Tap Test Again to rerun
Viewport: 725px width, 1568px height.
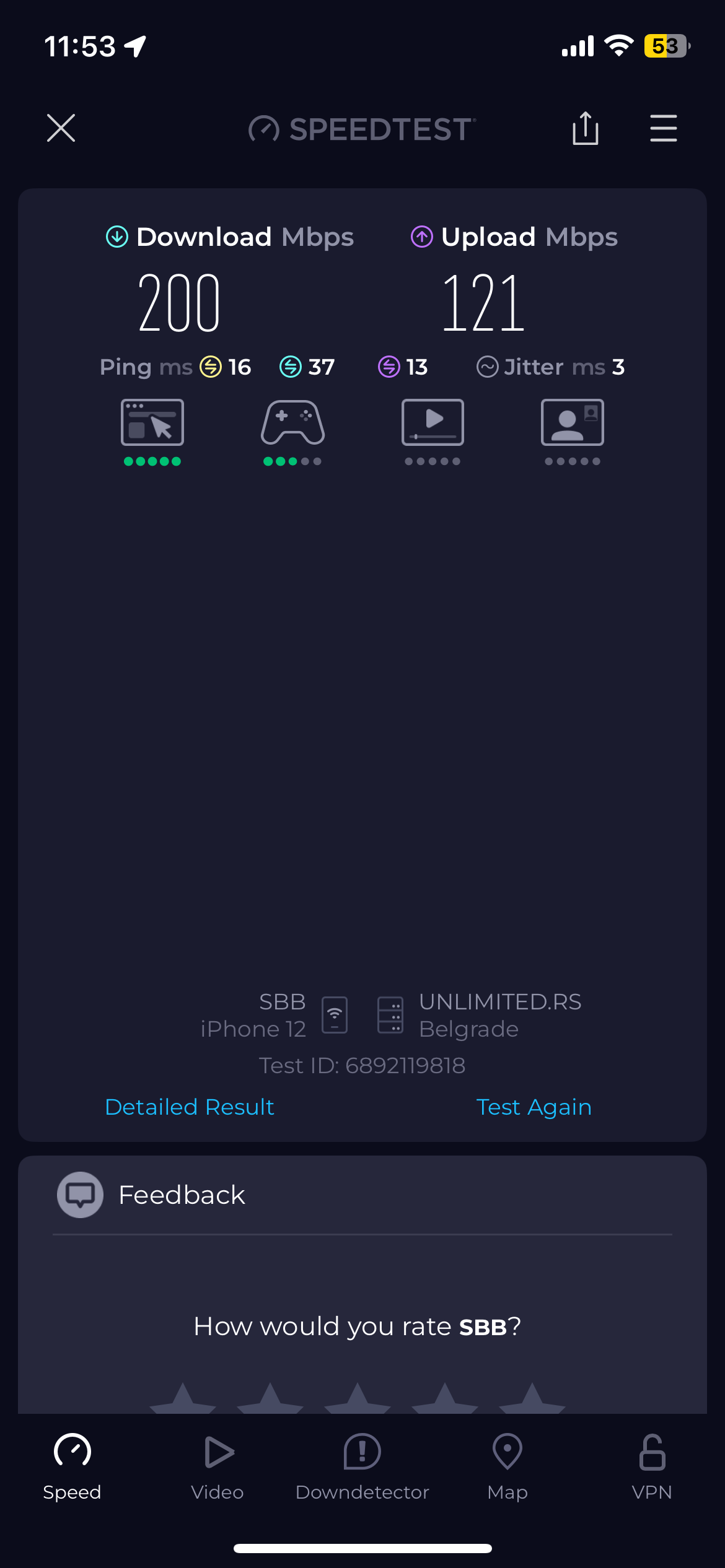pos(534,1107)
